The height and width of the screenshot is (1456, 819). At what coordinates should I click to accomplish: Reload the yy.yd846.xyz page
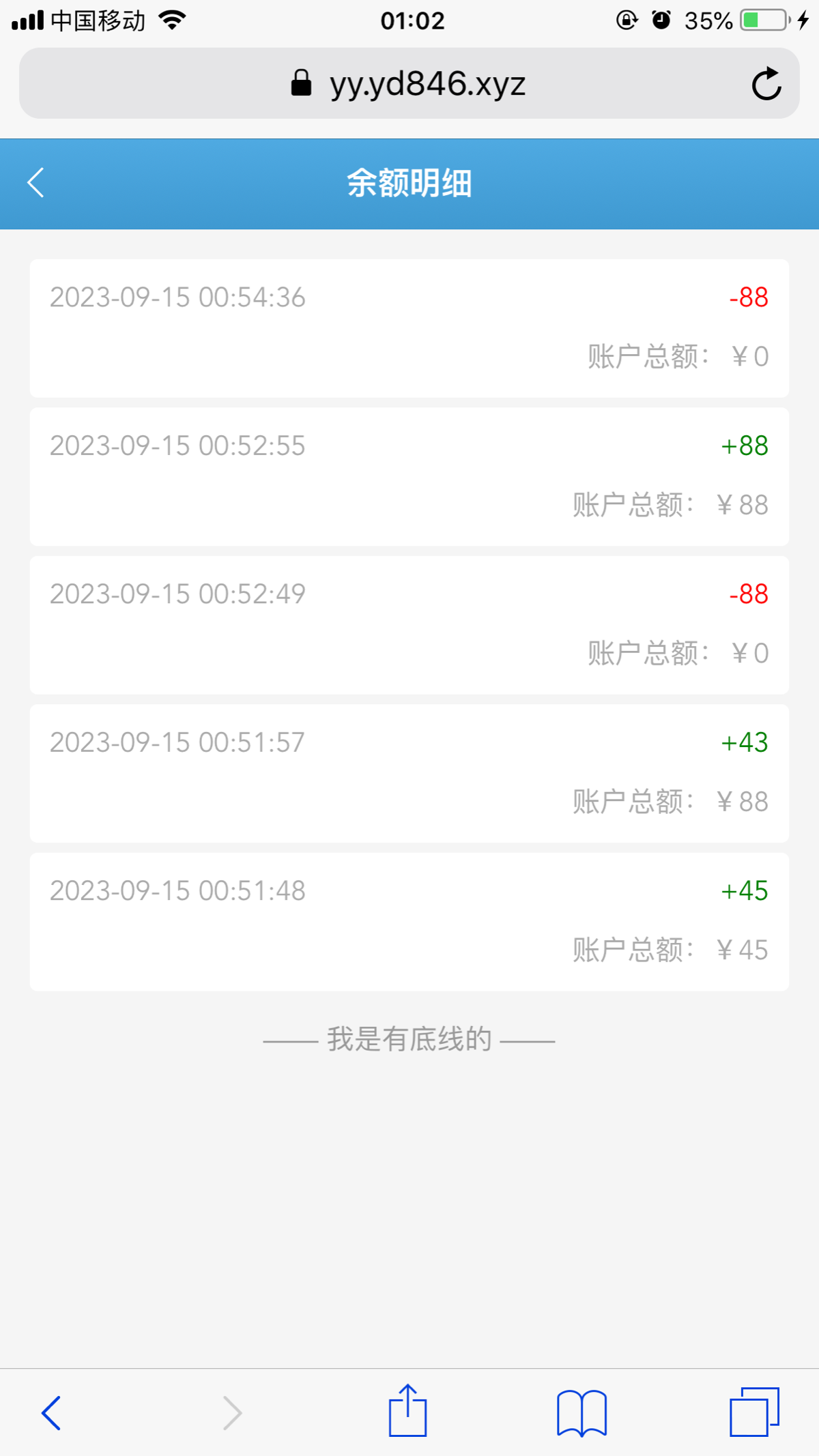tap(766, 83)
